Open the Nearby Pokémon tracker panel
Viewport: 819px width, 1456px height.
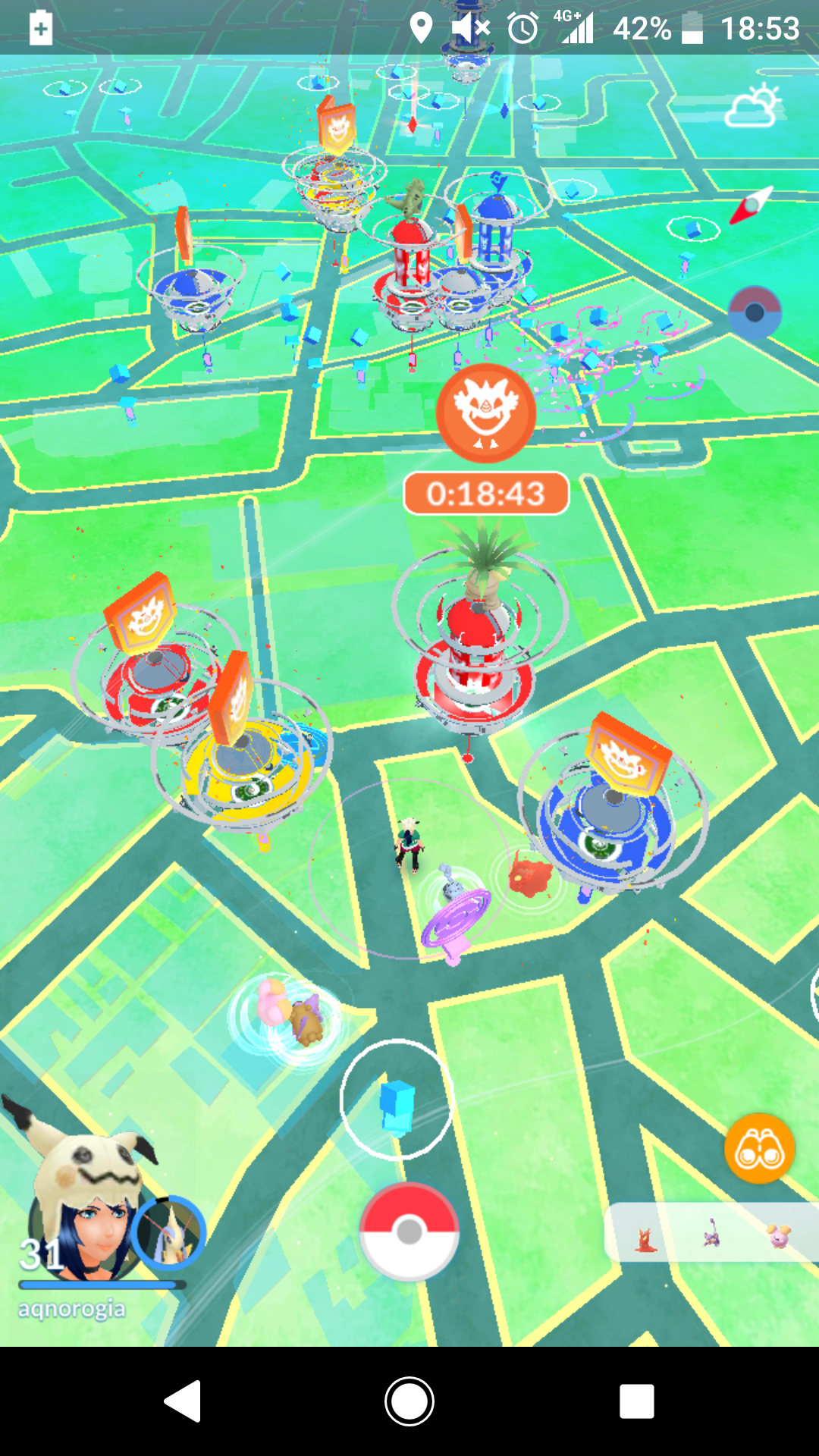coord(711,1232)
